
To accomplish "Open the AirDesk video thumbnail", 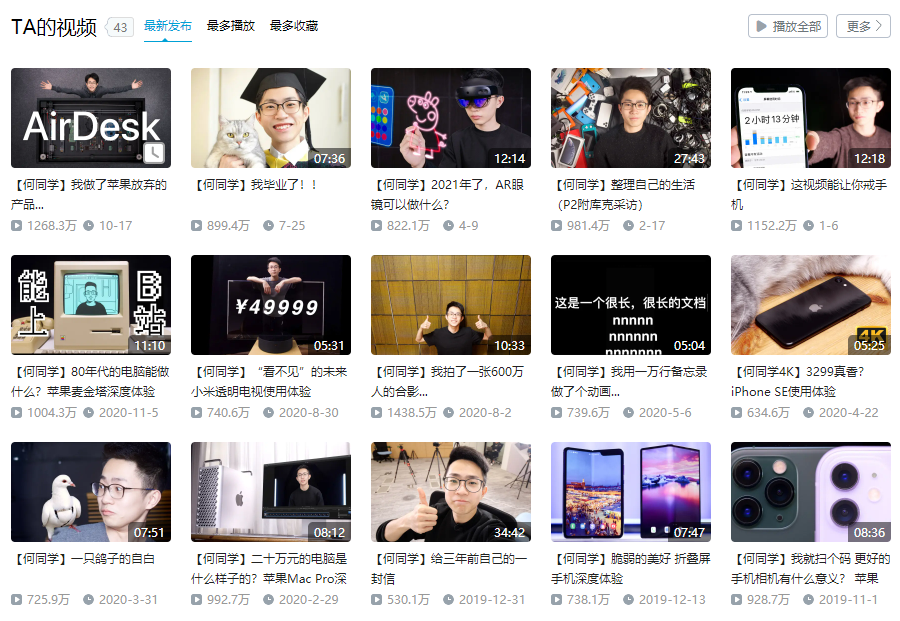I will coord(90,117).
